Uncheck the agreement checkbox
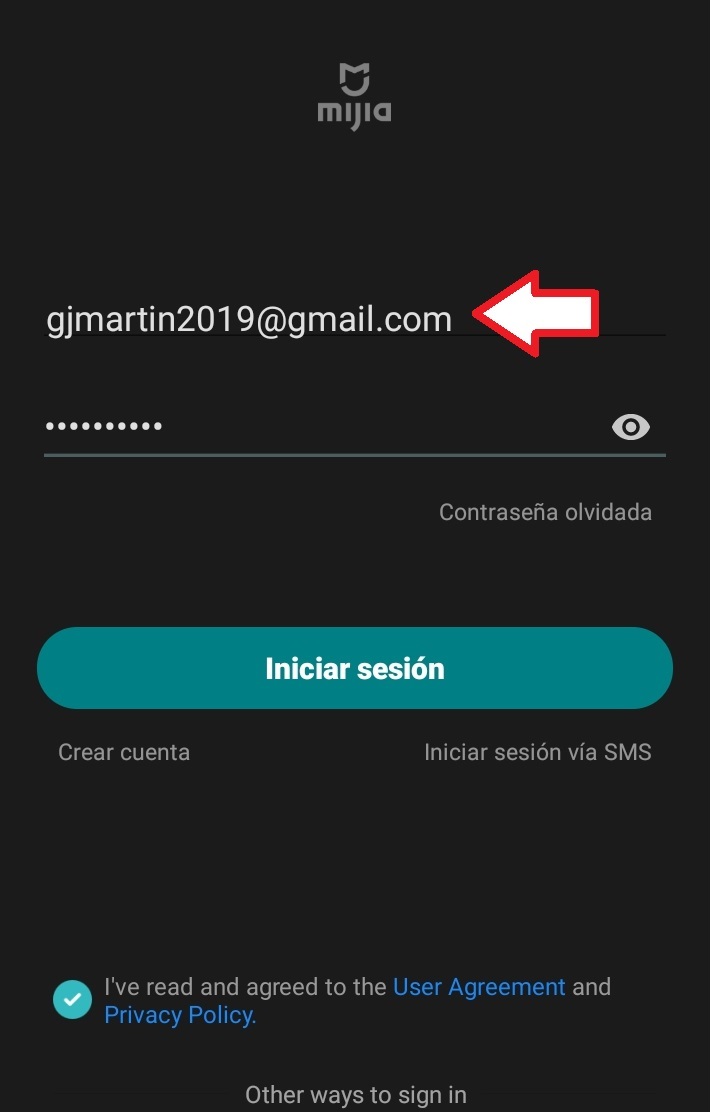 [72, 999]
